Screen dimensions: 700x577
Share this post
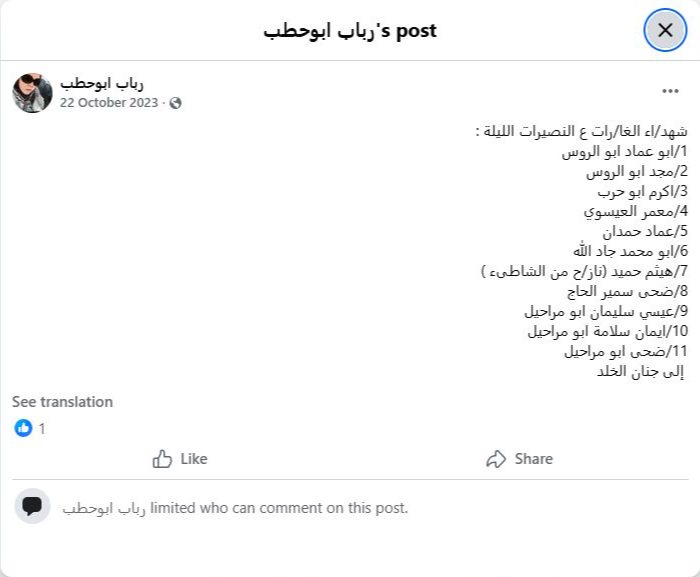pos(519,458)
